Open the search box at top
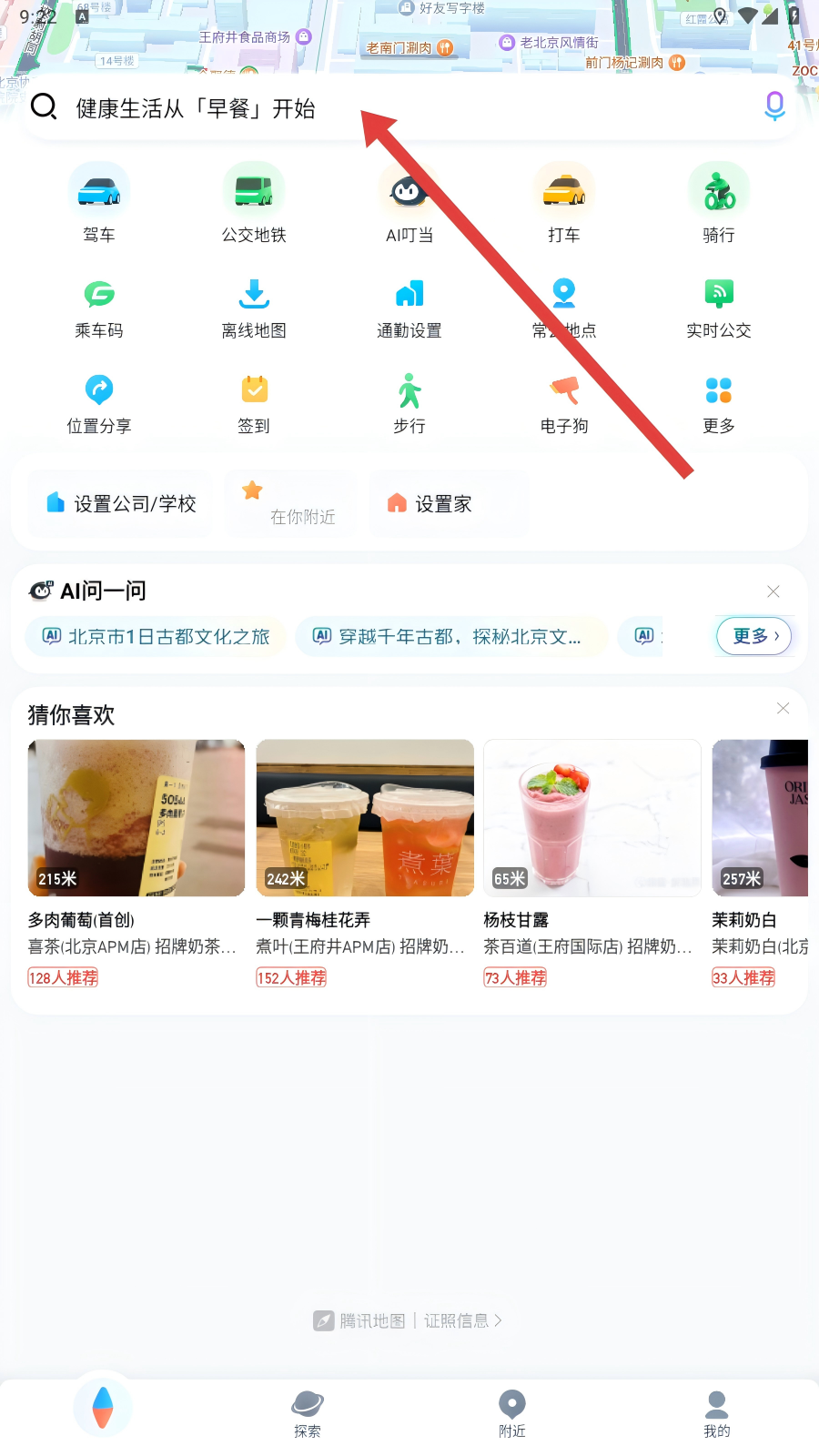 point(364,108)
